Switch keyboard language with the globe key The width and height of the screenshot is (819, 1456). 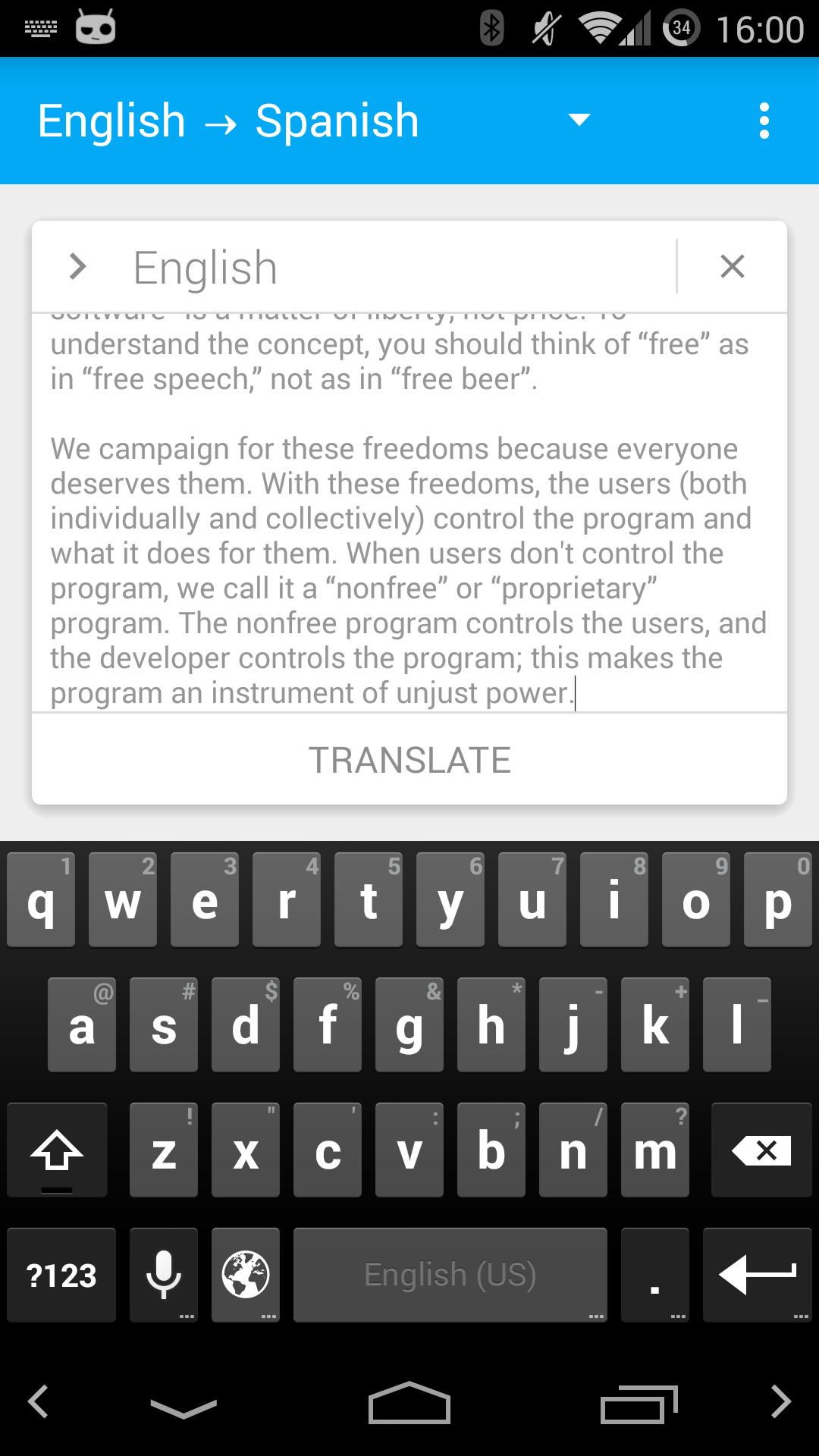pyautogui.click(x=245, y=1276)
